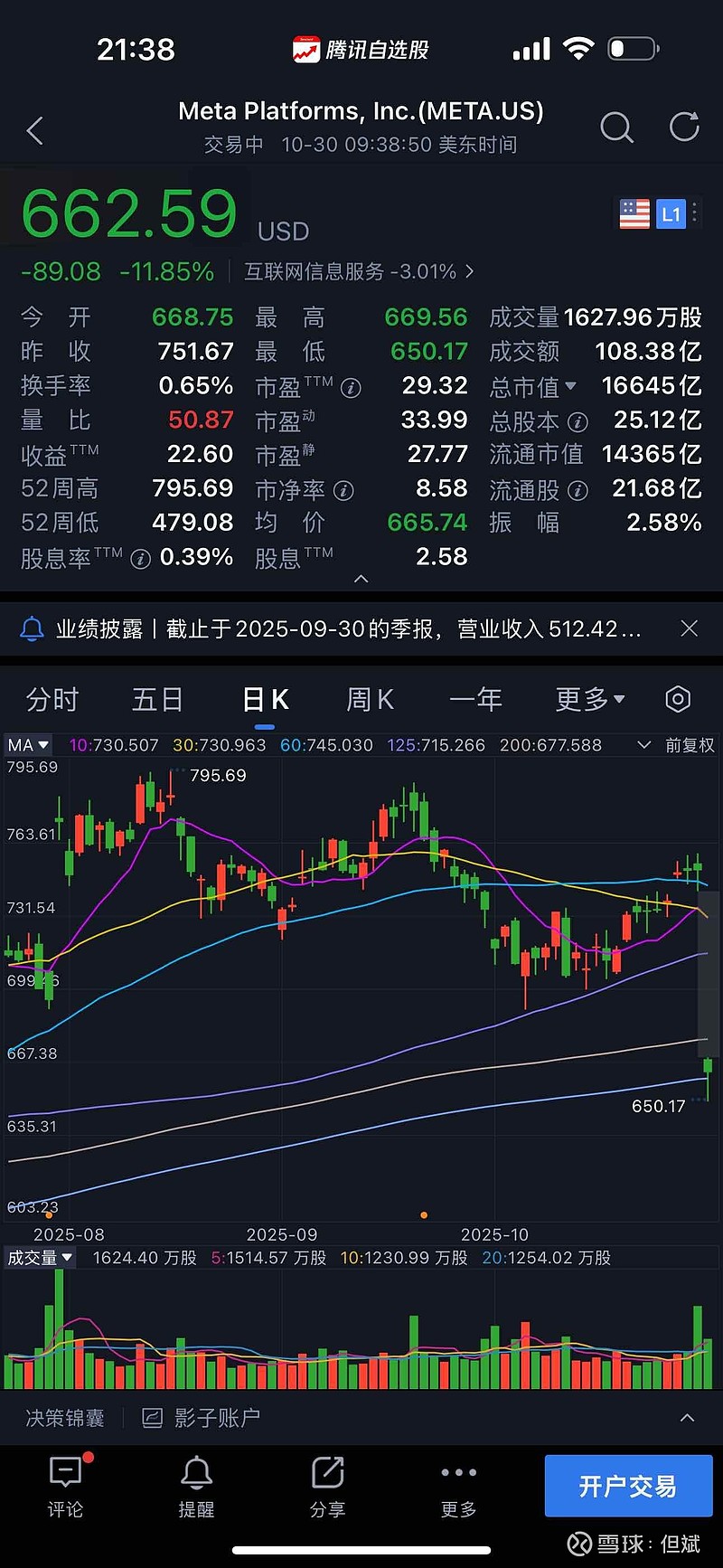The image size is (723, 1568).
Task: Switch to the 一年 chart tab
Action: 475,700
